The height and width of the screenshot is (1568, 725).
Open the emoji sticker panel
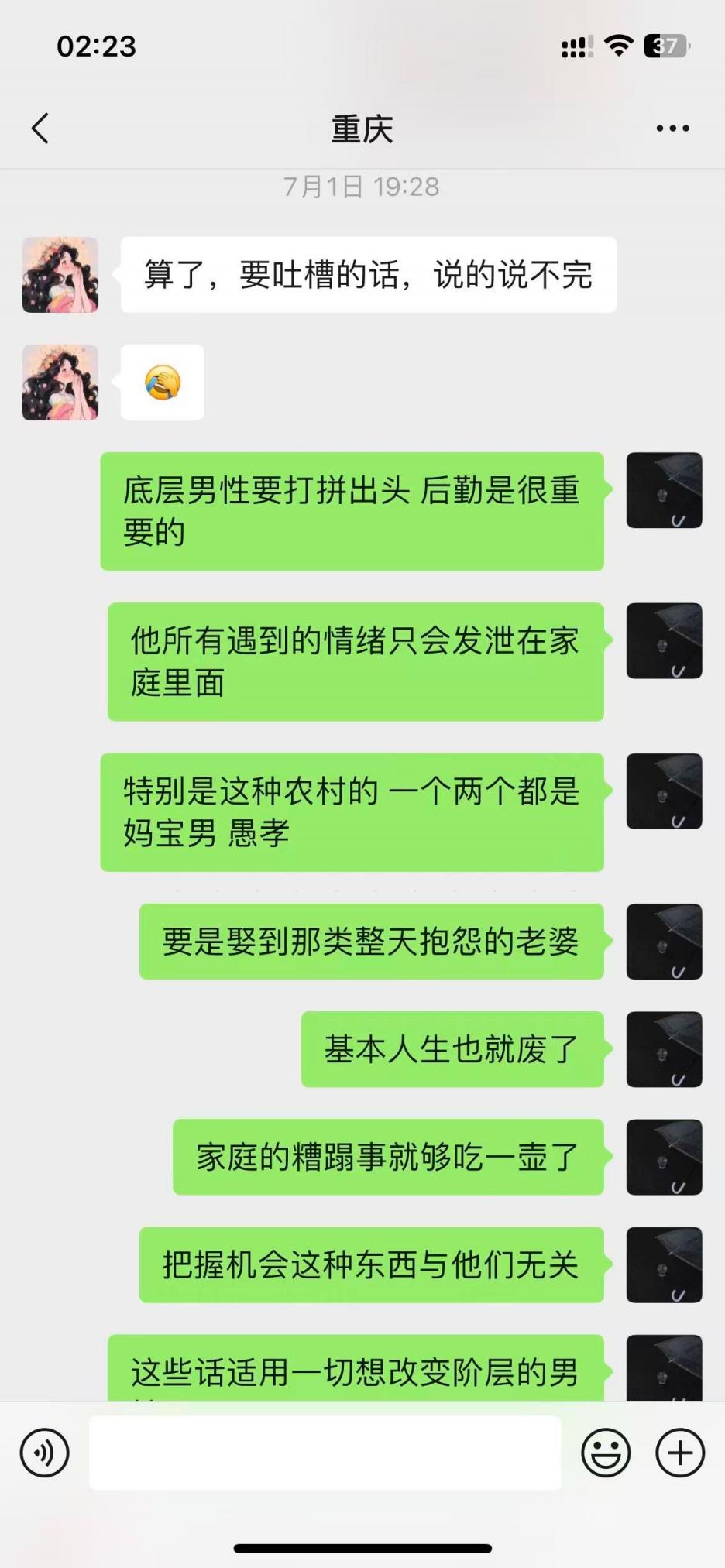click(606, 1453)
